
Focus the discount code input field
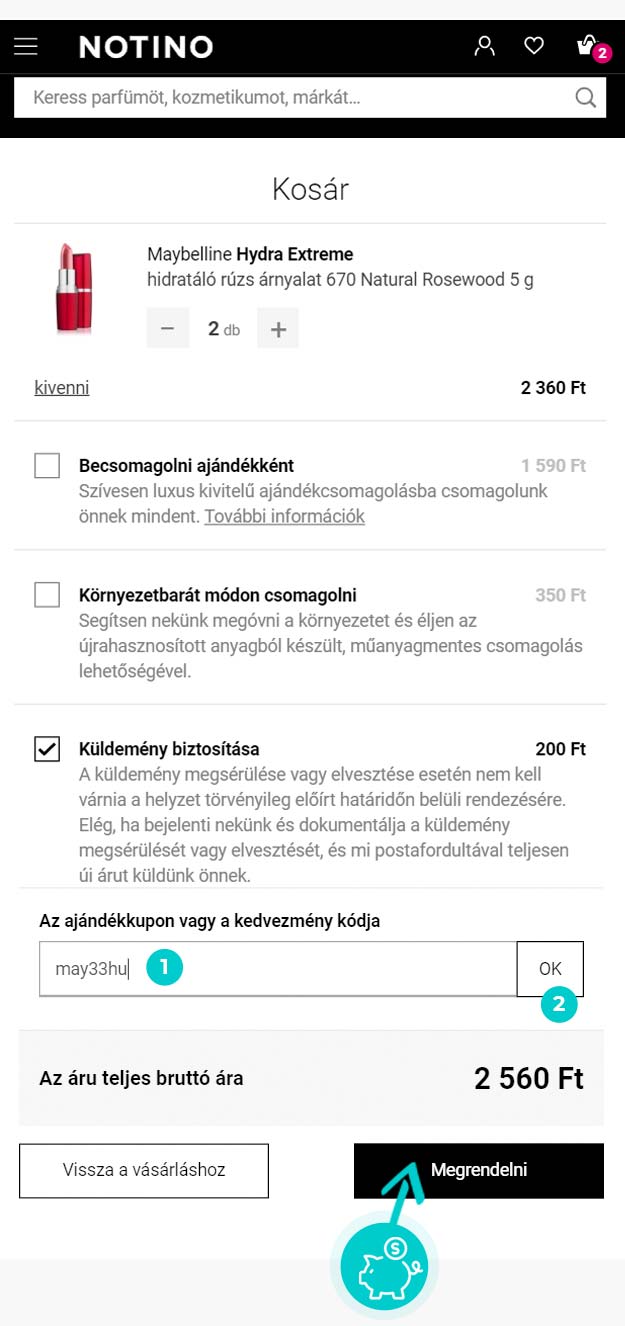pos(278,969)
